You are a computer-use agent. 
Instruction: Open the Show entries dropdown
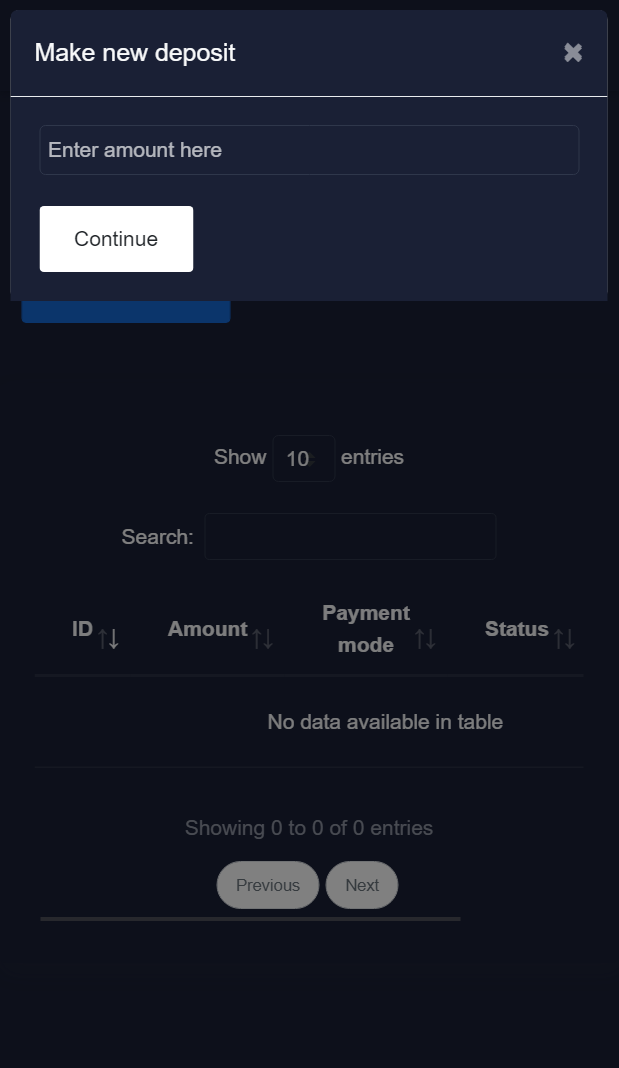303,458
